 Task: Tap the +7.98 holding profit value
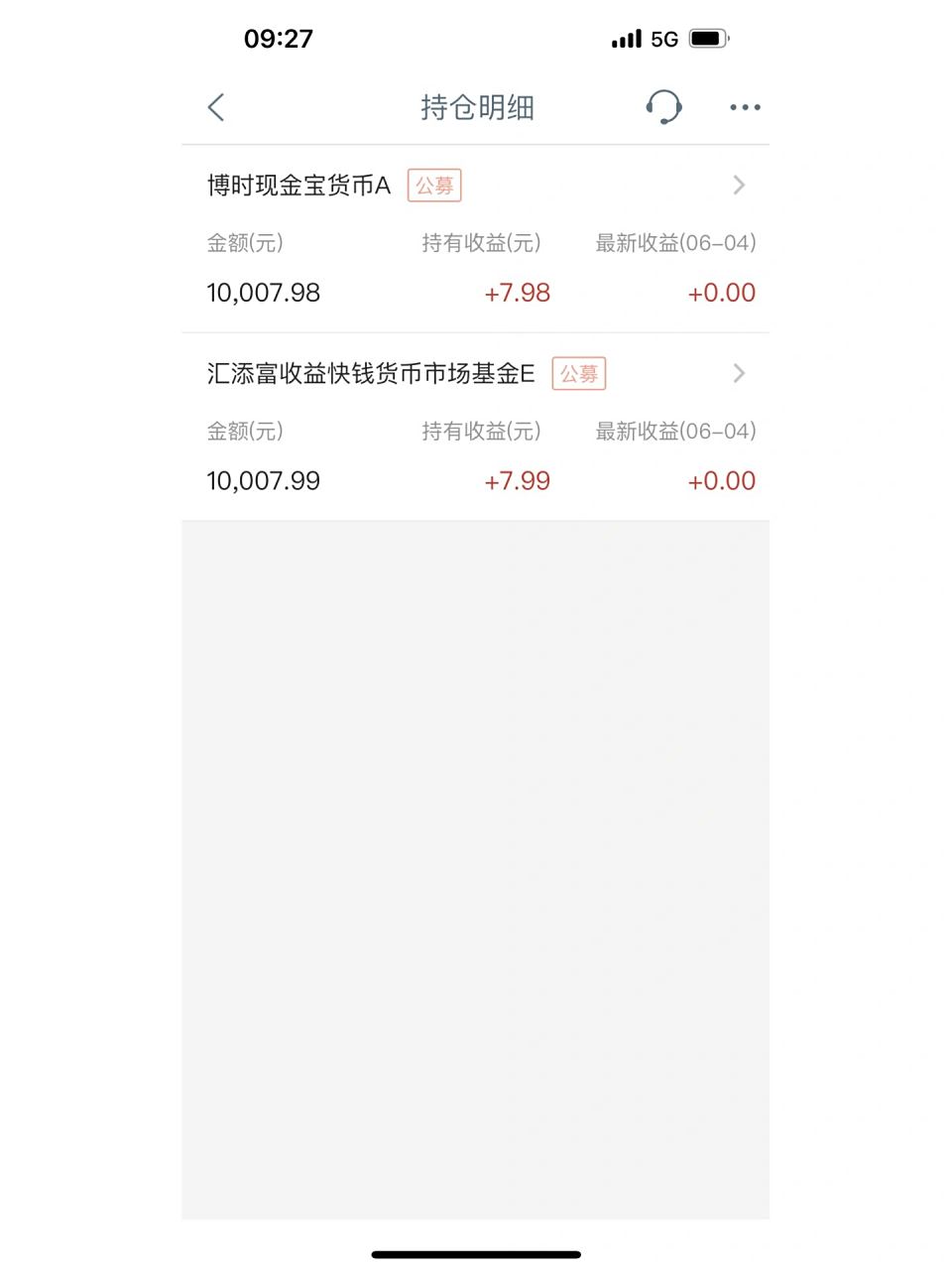[516, 293]
